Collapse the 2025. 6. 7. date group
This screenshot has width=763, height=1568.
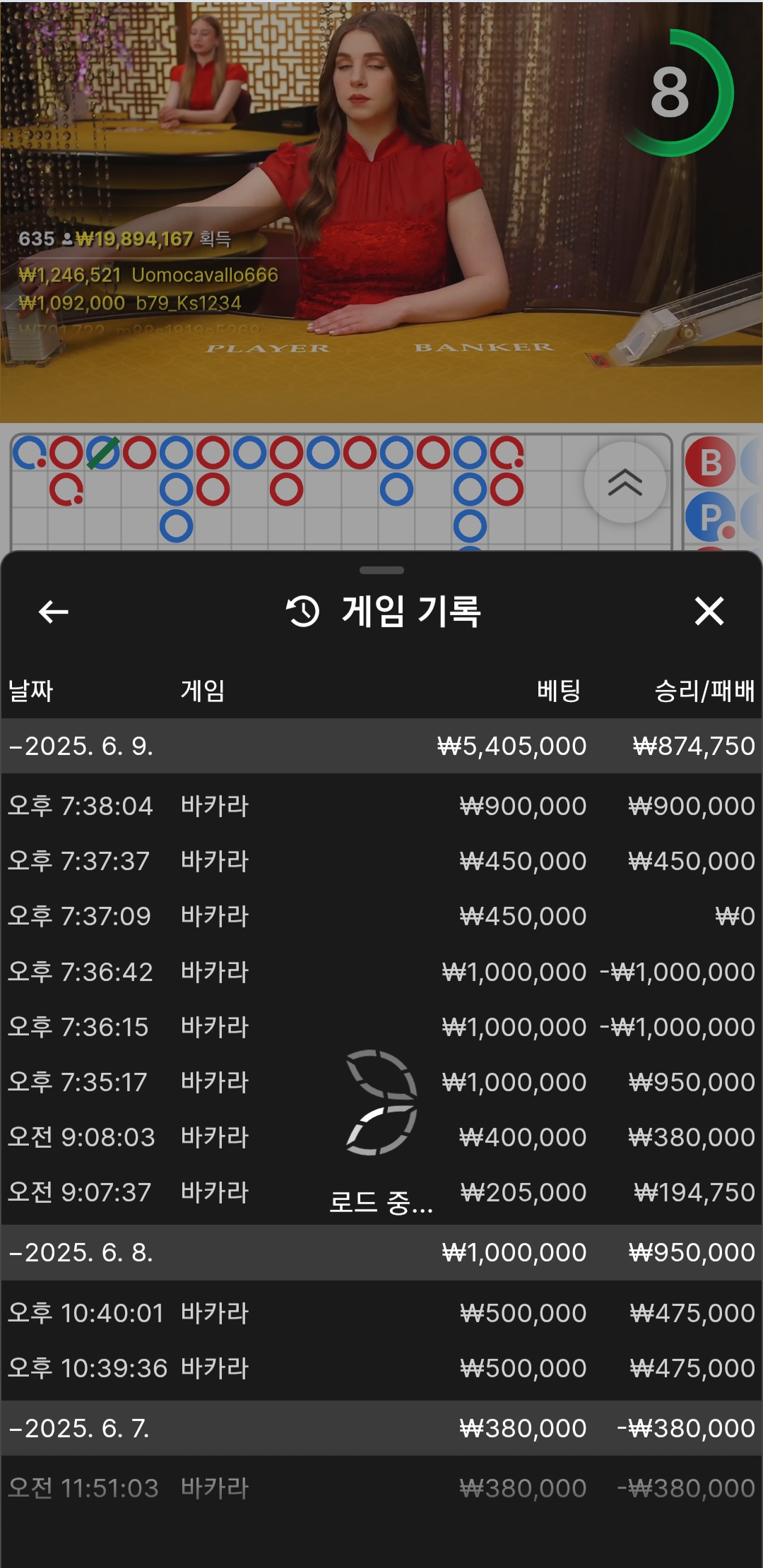381,1428
